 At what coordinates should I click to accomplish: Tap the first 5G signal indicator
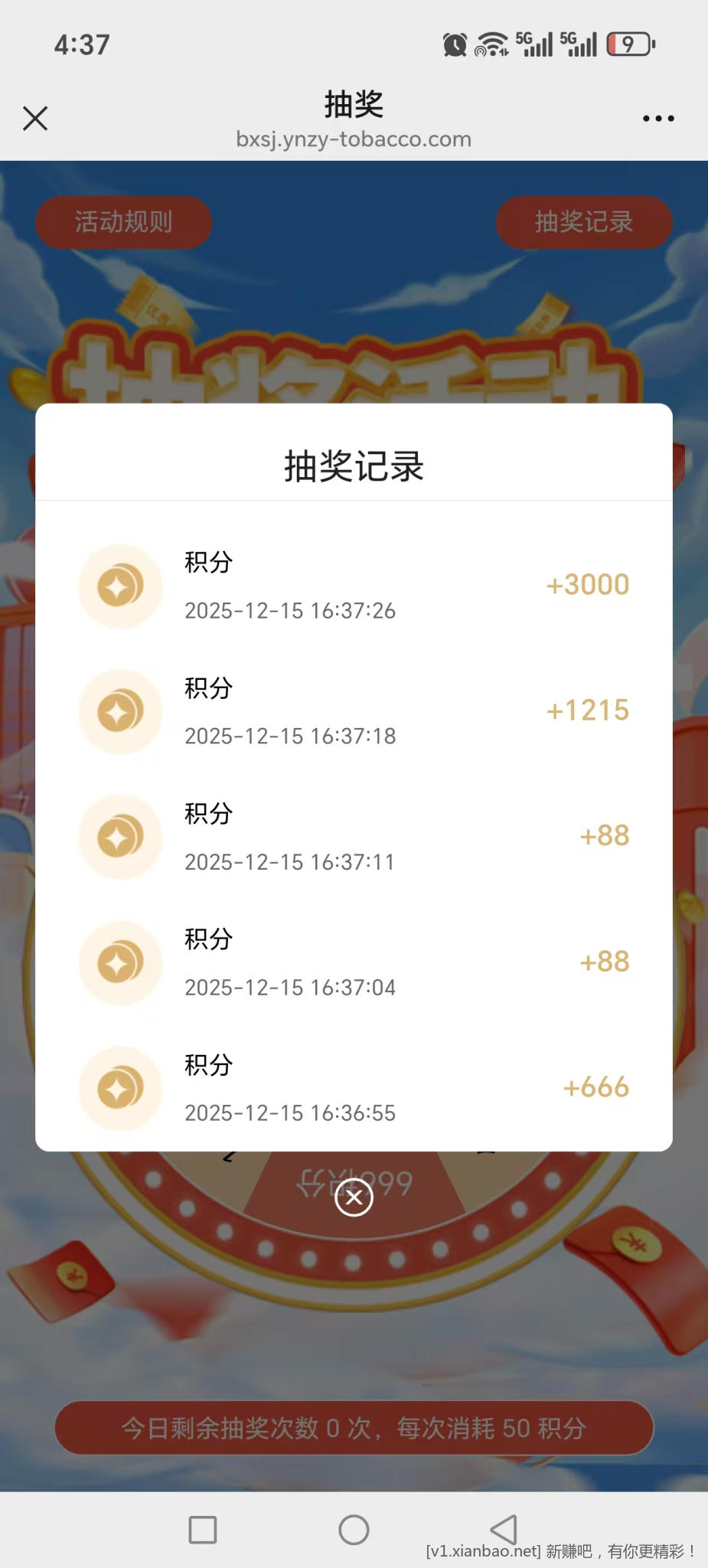536,44
